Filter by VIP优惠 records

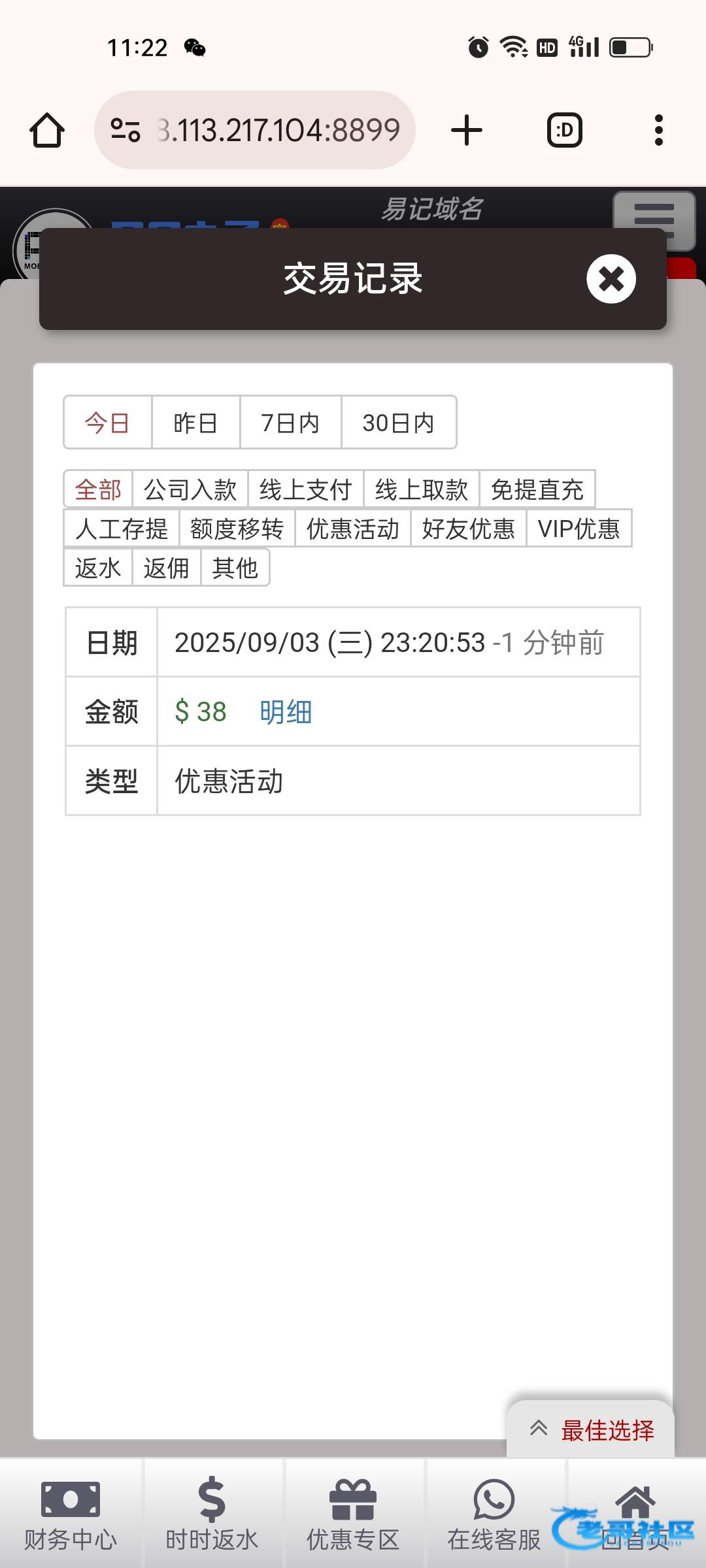click(579, 529)
